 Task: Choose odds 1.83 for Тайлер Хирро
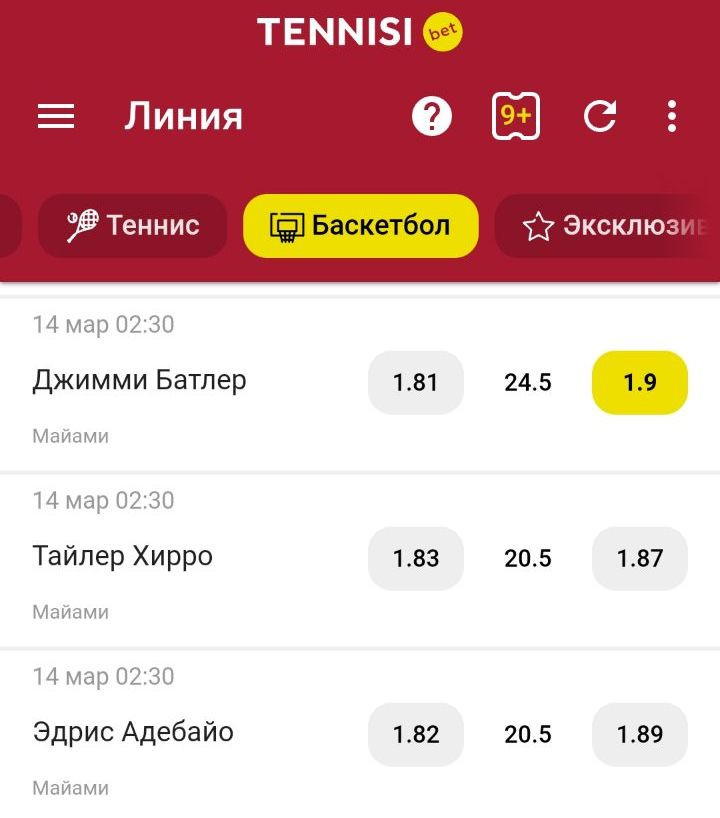pos(416,558)
